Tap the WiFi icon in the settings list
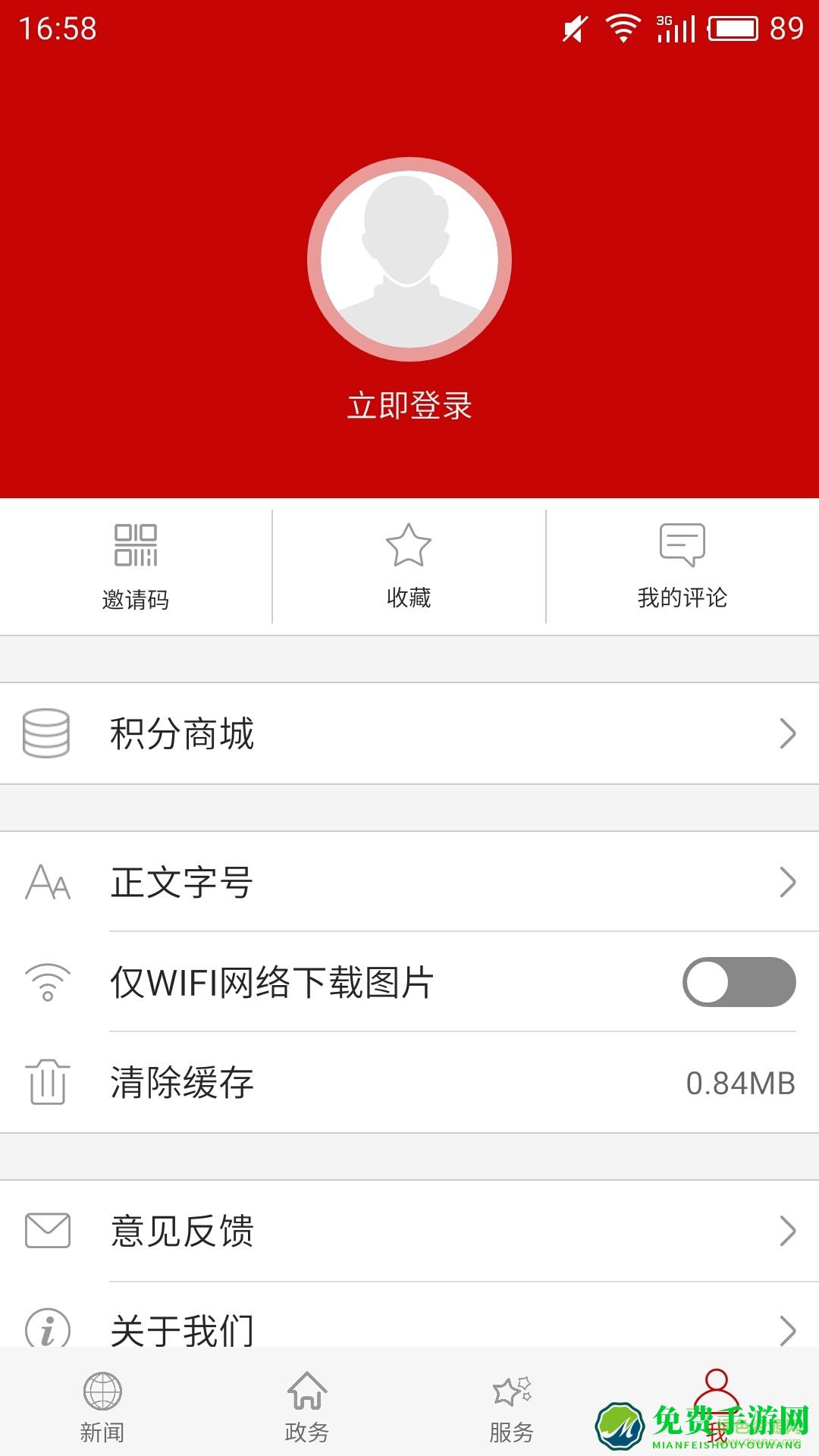Image resolution: width=819 pixels, height=1456 pixels. (47, 982)
